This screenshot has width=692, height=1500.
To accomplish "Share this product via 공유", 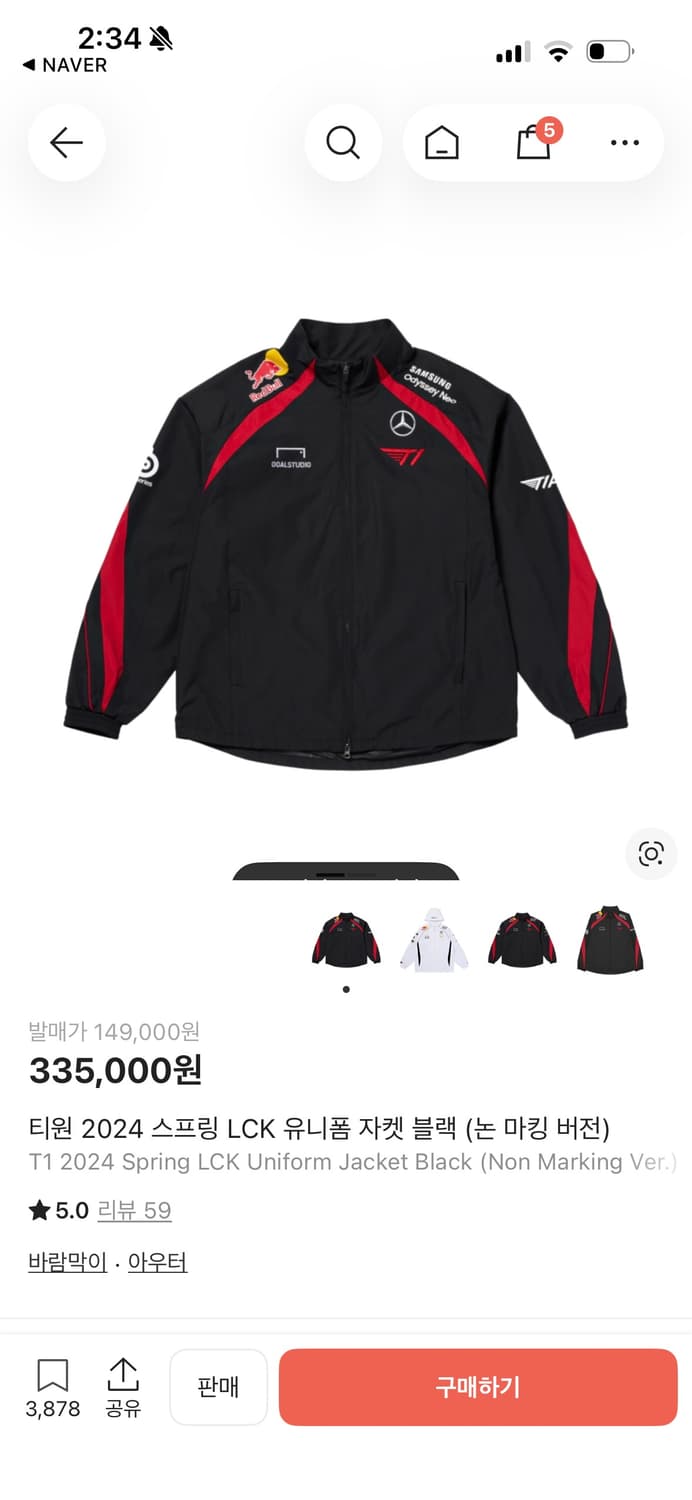I will tap(123, 1386).
